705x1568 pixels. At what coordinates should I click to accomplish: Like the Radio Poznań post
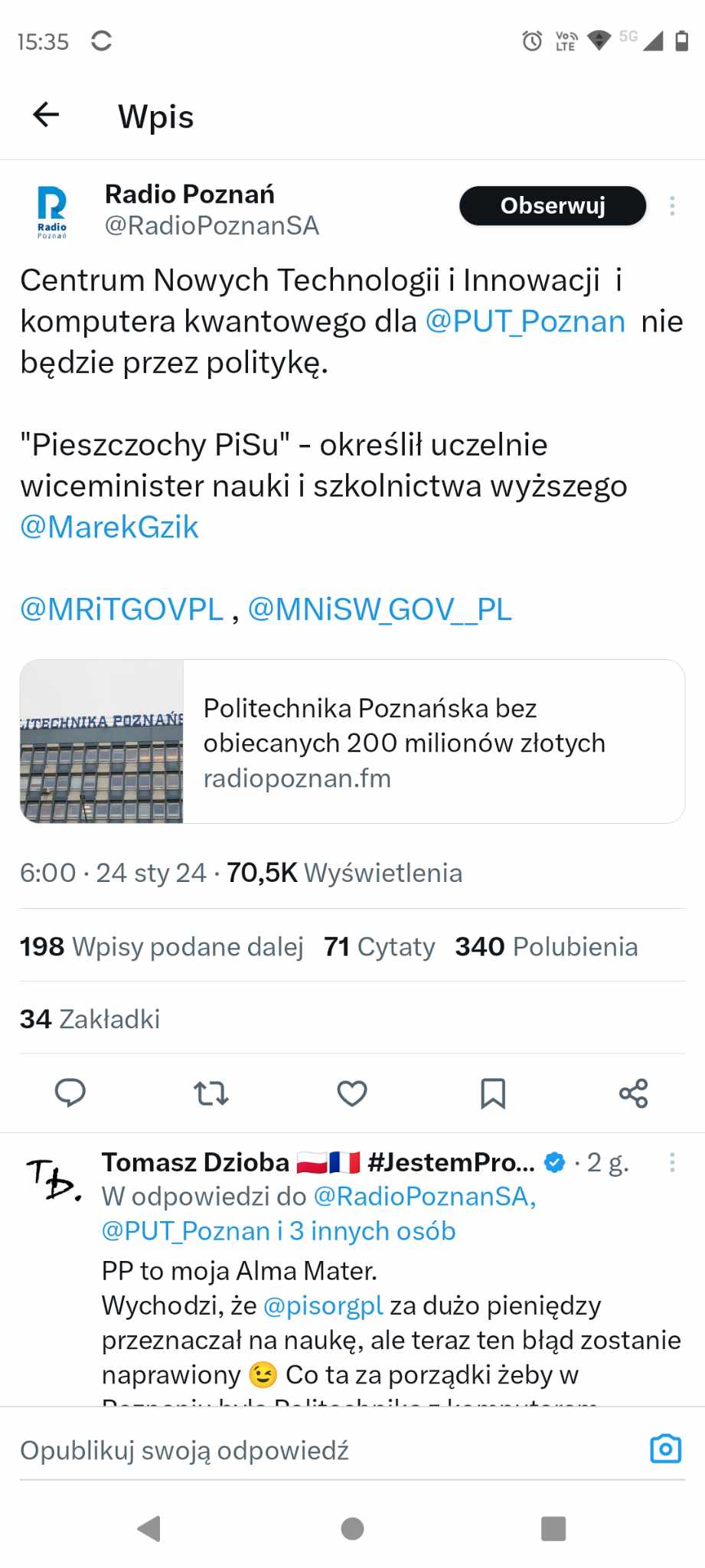[x=352, y=1093]
